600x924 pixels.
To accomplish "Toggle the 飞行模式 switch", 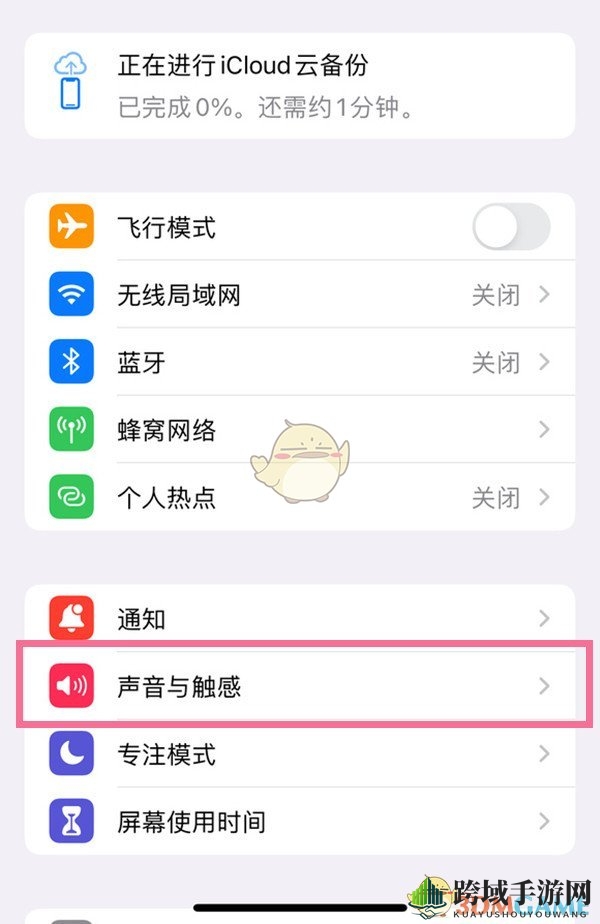I will [x=511, y=228].
